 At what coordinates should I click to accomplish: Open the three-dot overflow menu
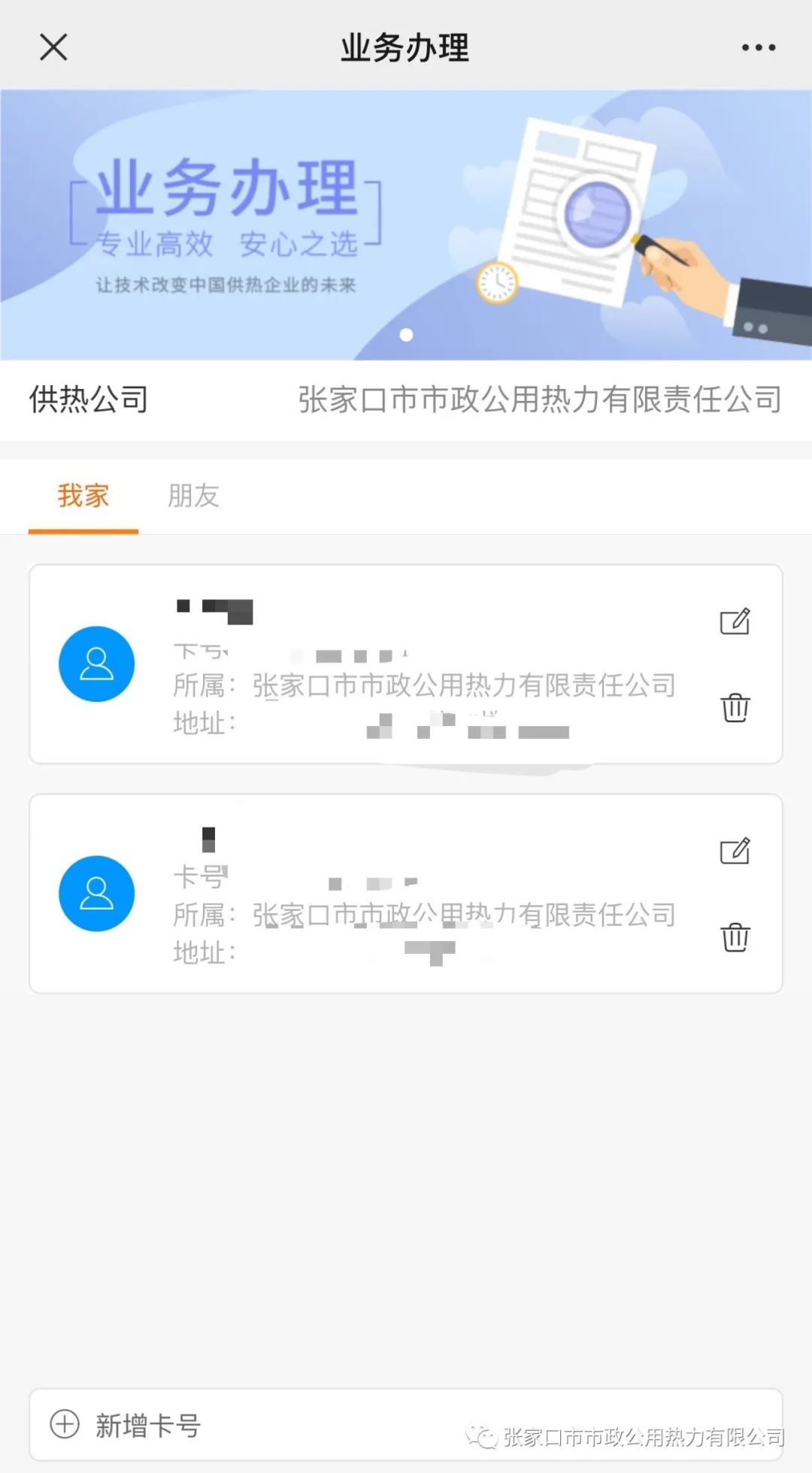pos(758,47)
